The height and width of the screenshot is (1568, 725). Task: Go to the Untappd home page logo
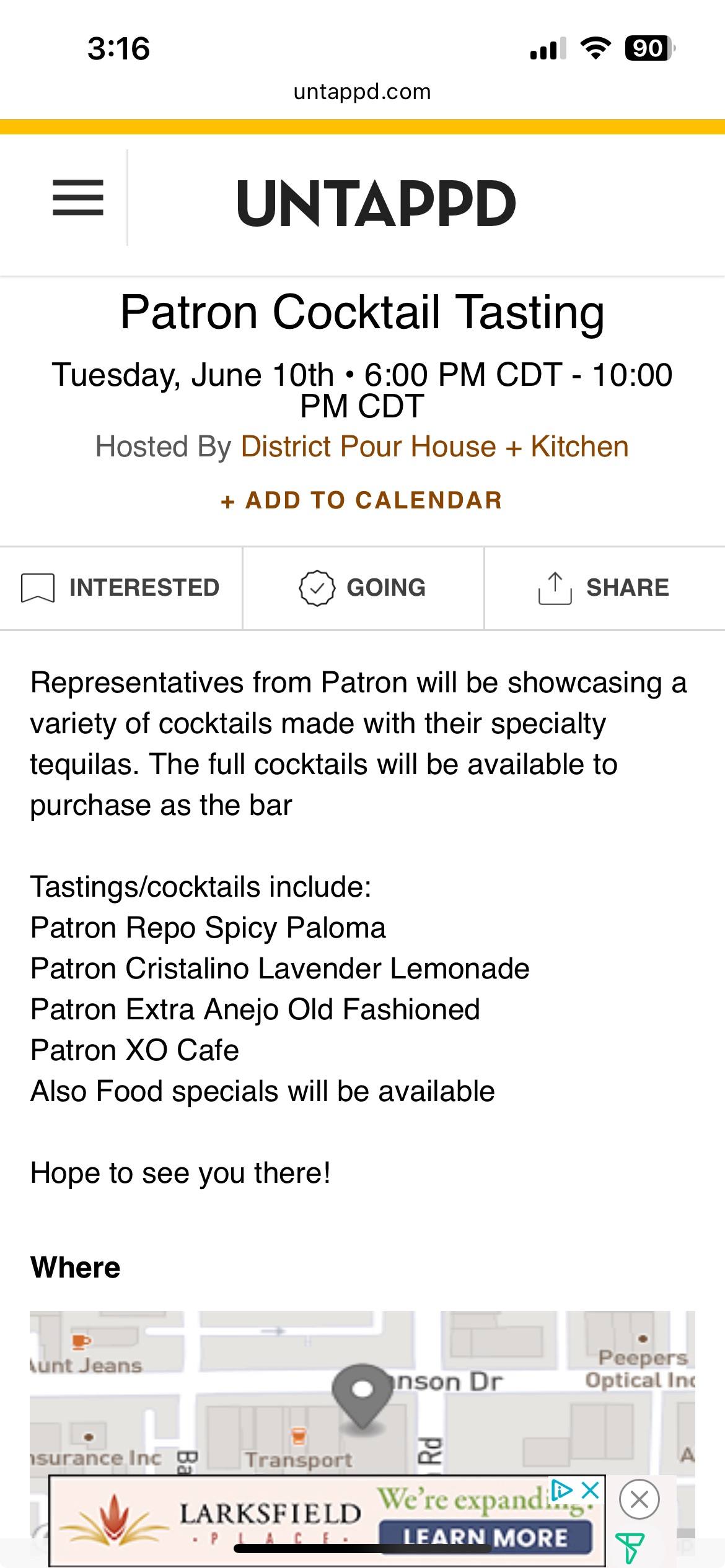pos(376,203)
